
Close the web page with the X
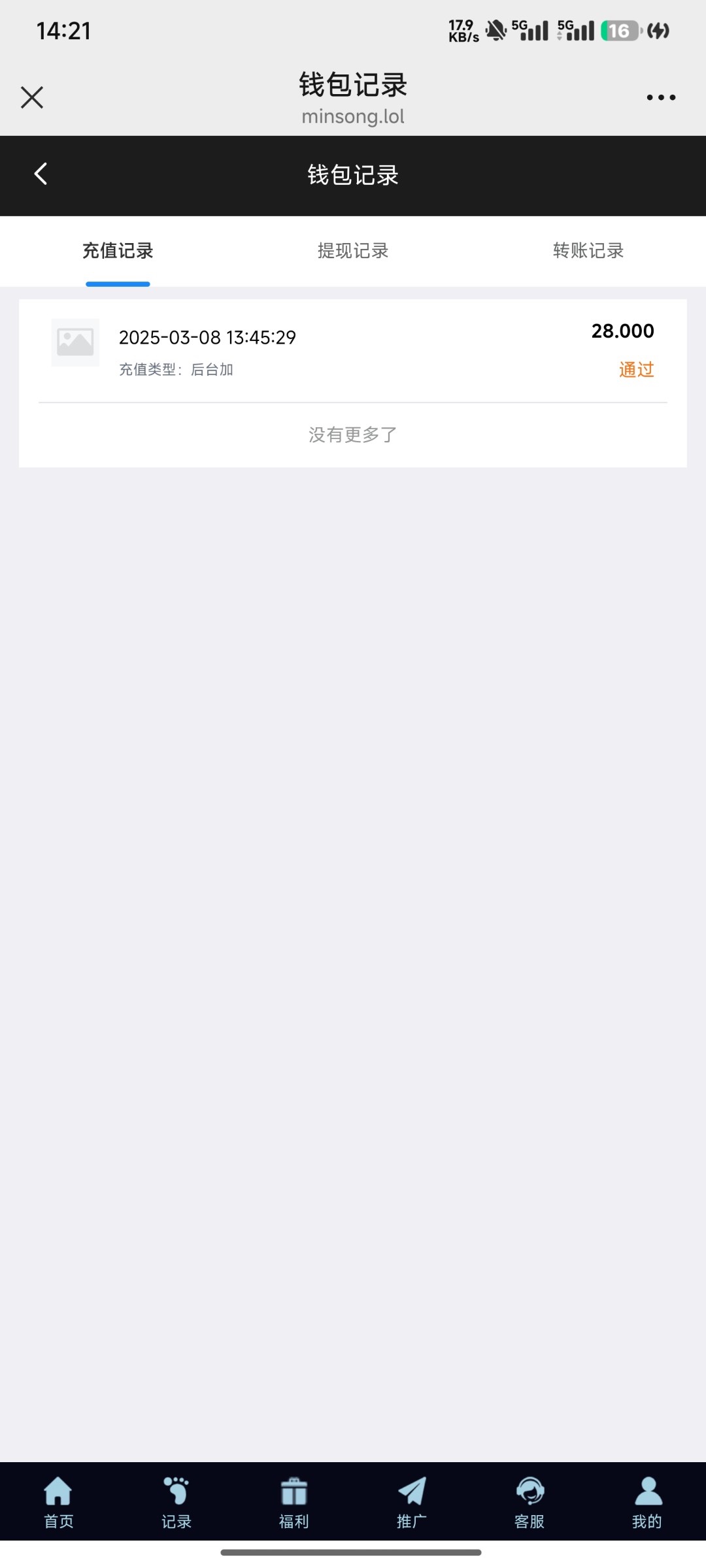[x=31, y=97]
